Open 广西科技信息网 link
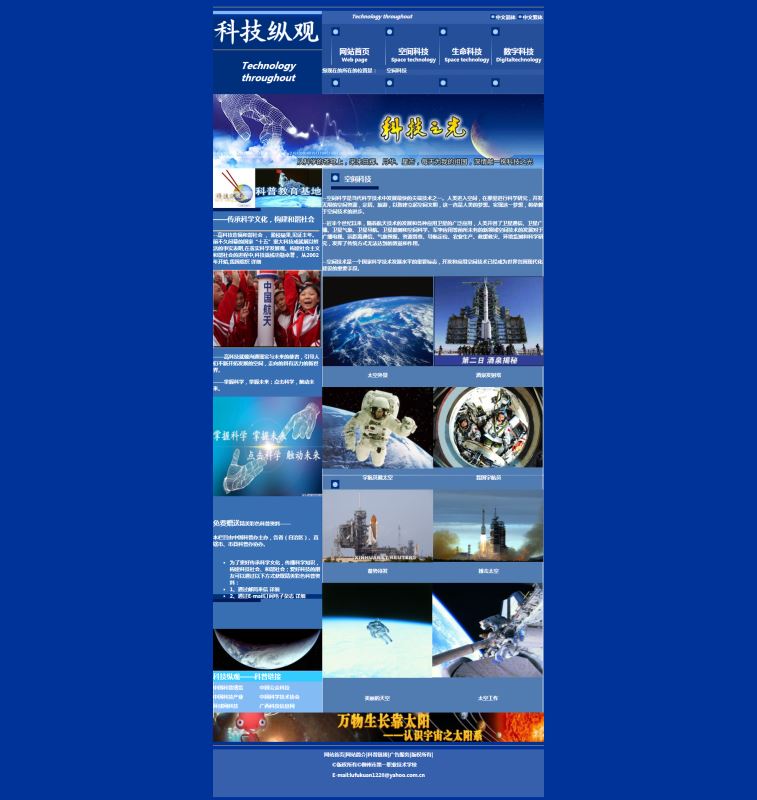This screenshot has height=800, width=757. click(x=278, y=706)
